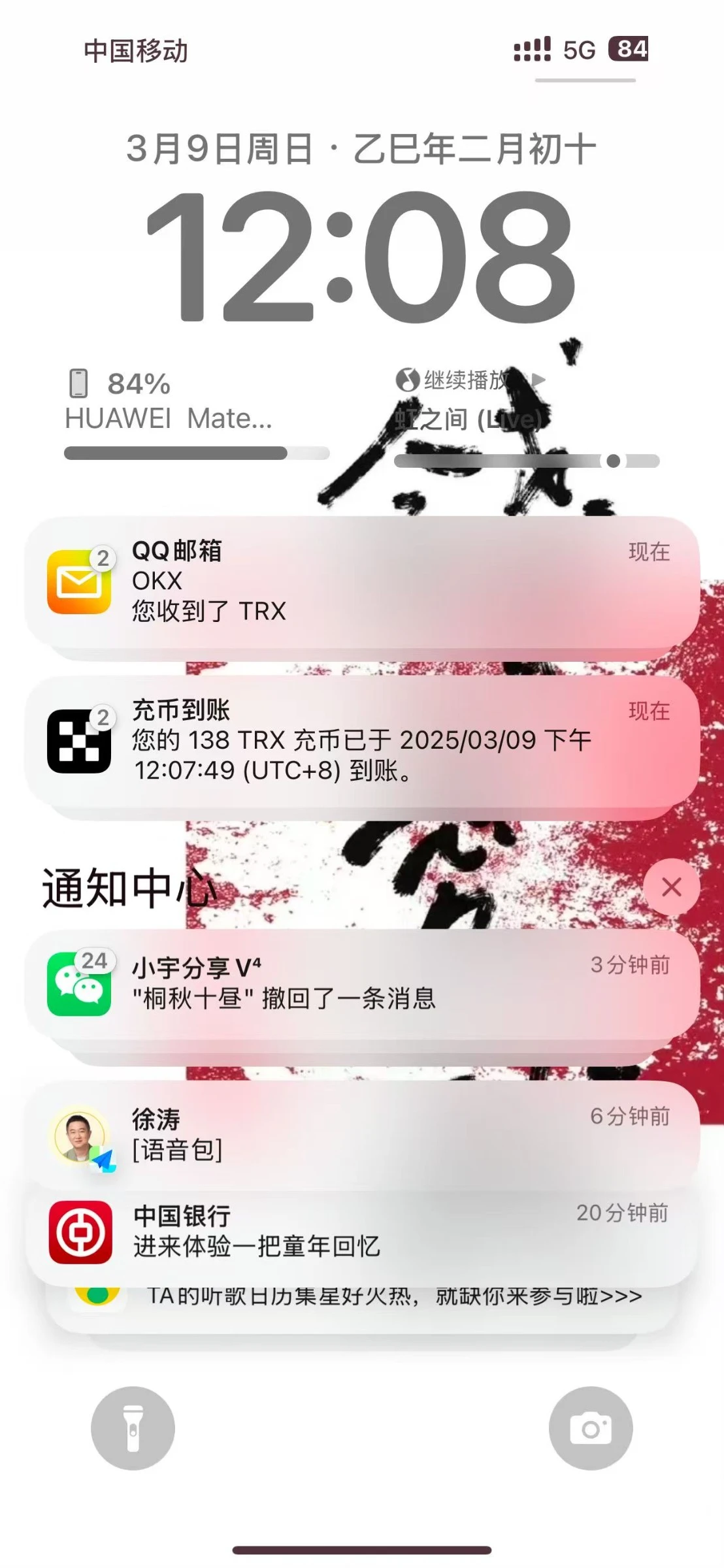
Task: Open the Camera from lock screen
Action: coord(590,1428)
